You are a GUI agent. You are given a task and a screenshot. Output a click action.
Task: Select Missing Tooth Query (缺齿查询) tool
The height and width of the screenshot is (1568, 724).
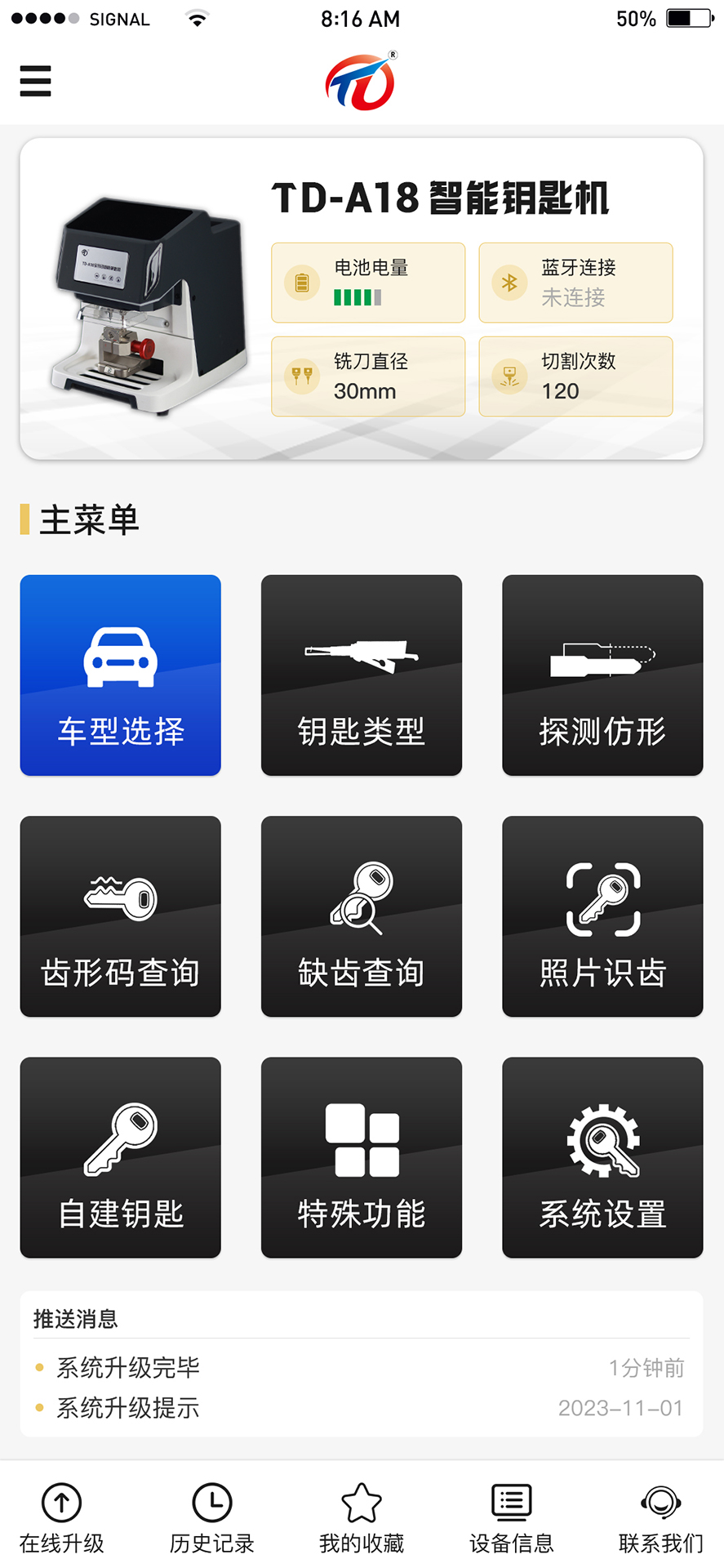coord(361,916)
